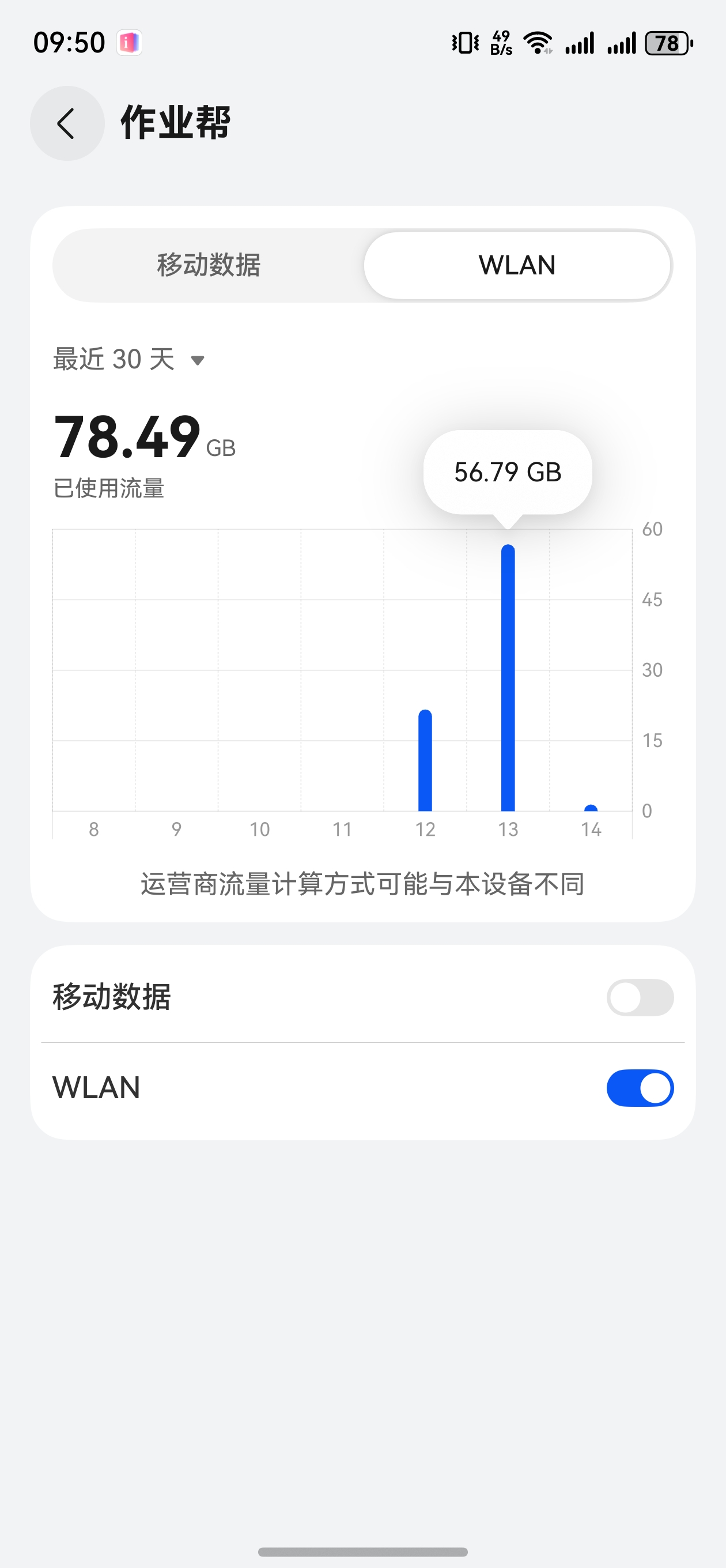
Task: Tap the day 13 usage bar
Action: 508,677
